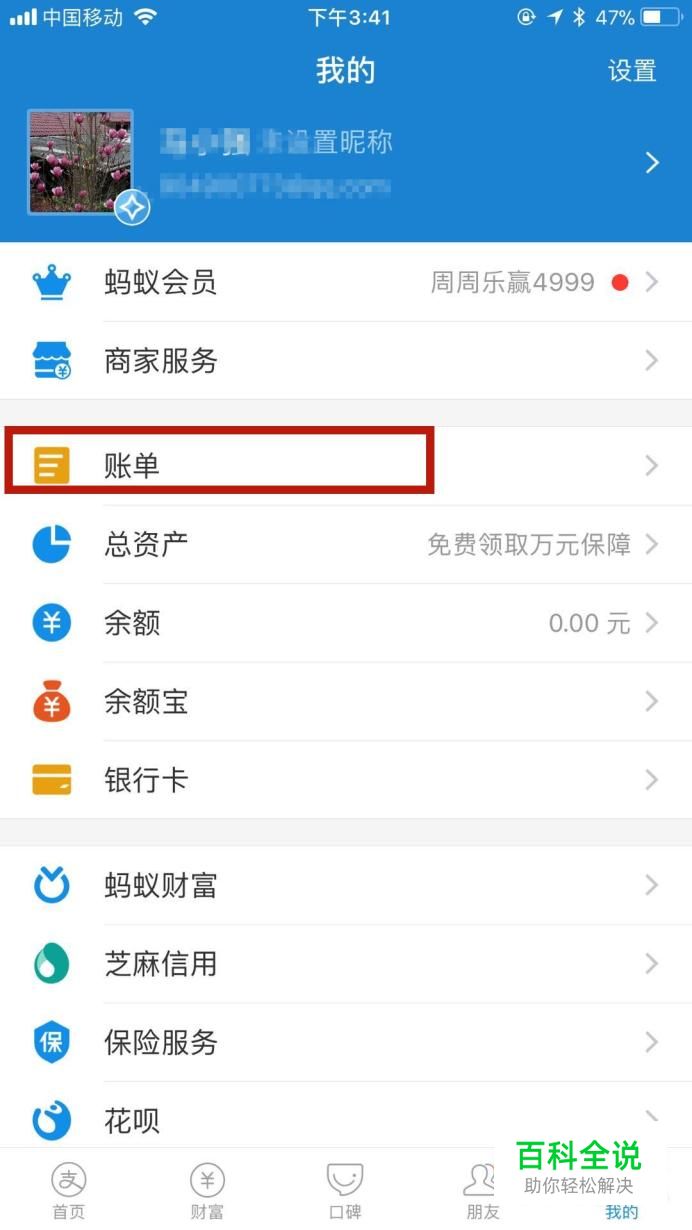Switch to the 首页 tab

click(x=69, y=1191)
